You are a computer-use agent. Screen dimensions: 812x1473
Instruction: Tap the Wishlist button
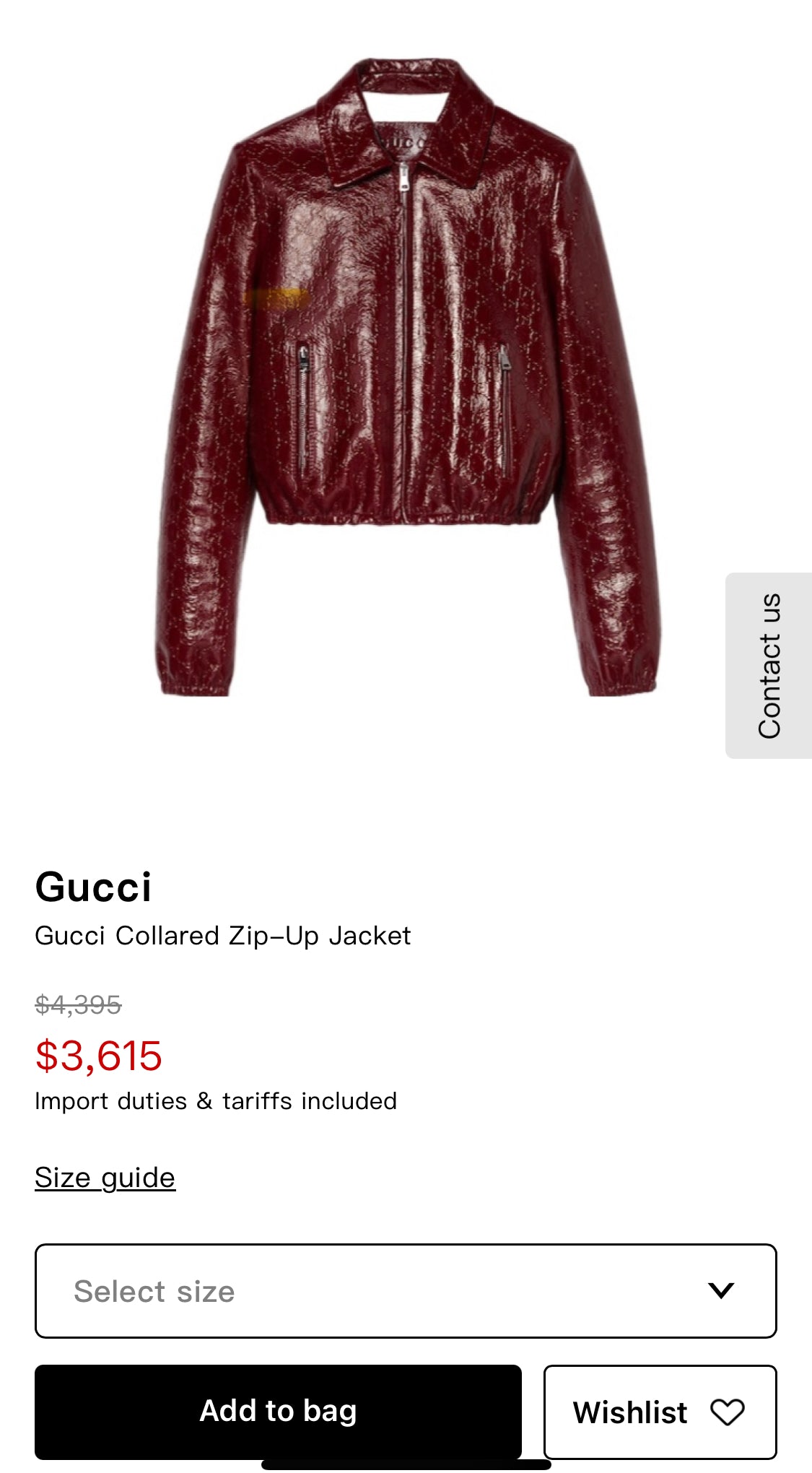point(660,1412)
